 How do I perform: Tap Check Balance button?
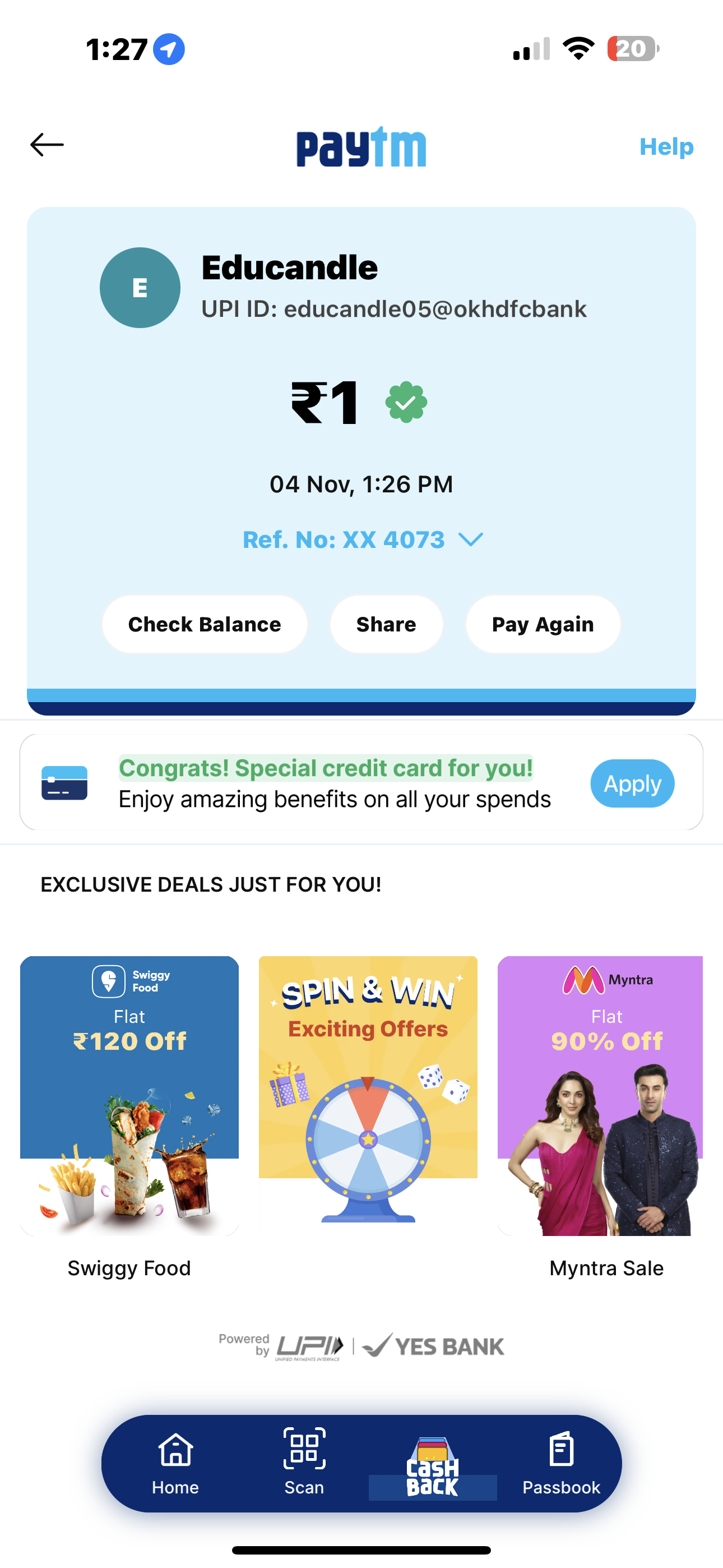tap(205, 625)
